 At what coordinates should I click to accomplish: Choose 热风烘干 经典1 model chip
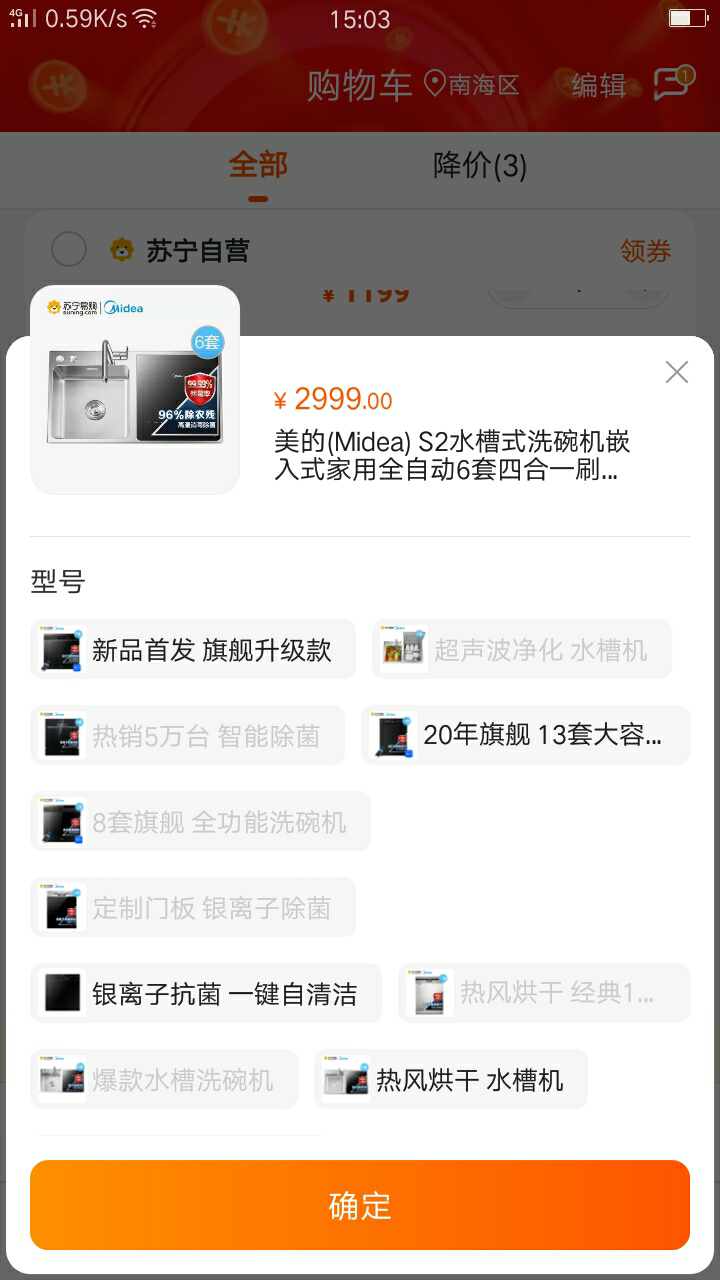(x=544, y=994)
